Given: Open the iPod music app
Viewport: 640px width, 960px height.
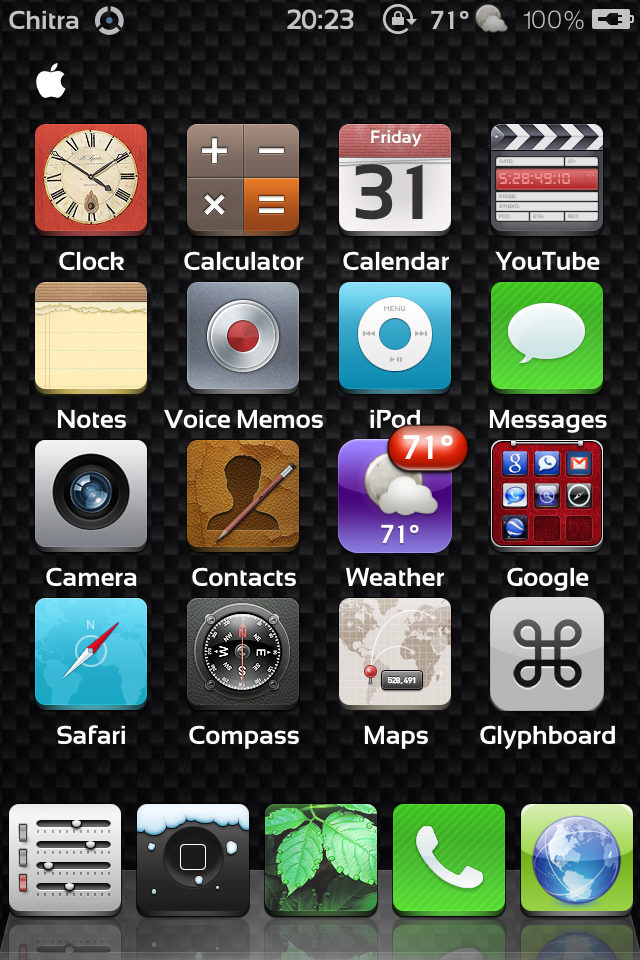Looking at the screenshot, I should pos(395,338).
